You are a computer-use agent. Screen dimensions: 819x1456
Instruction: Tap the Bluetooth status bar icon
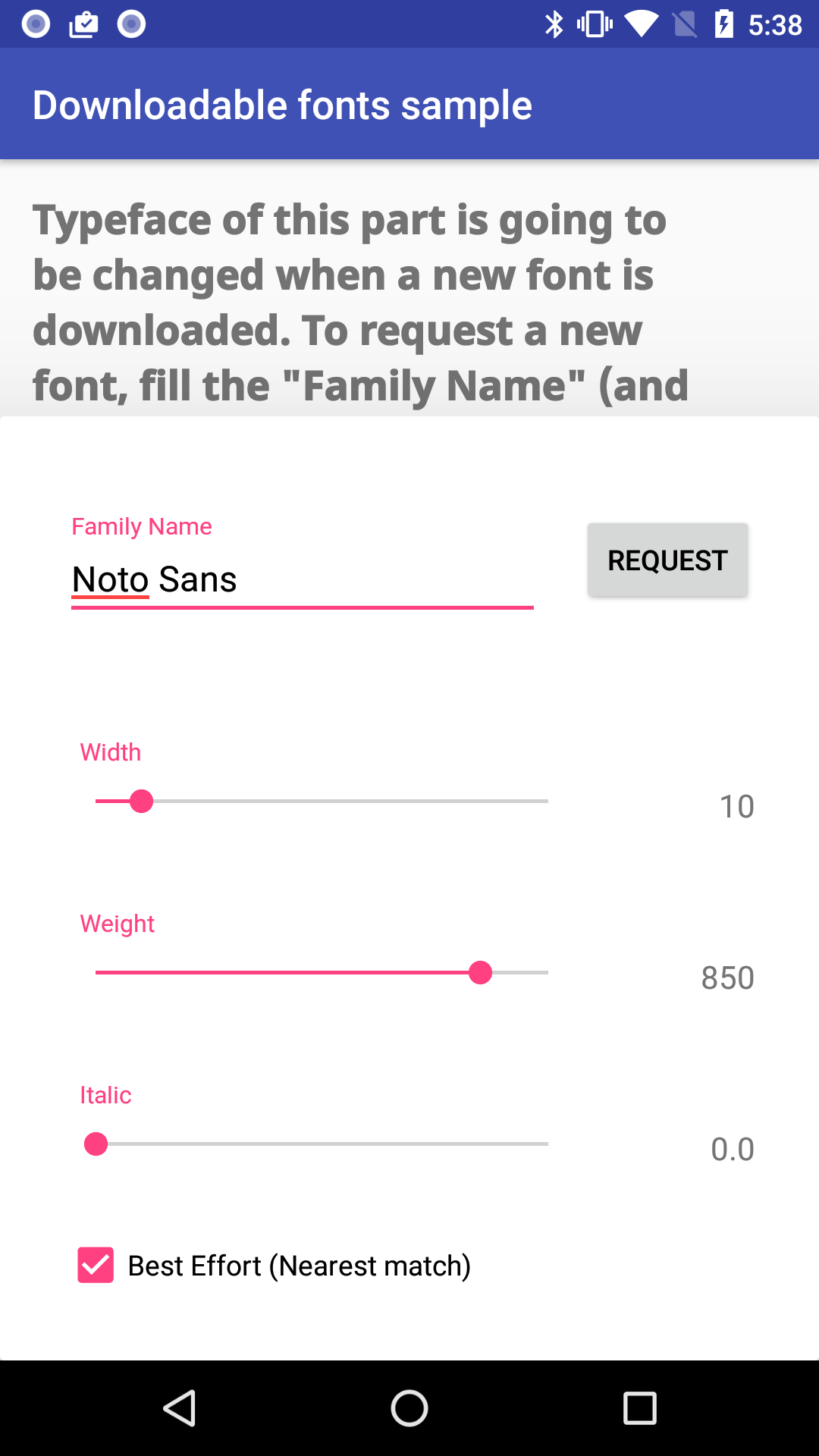553,24
